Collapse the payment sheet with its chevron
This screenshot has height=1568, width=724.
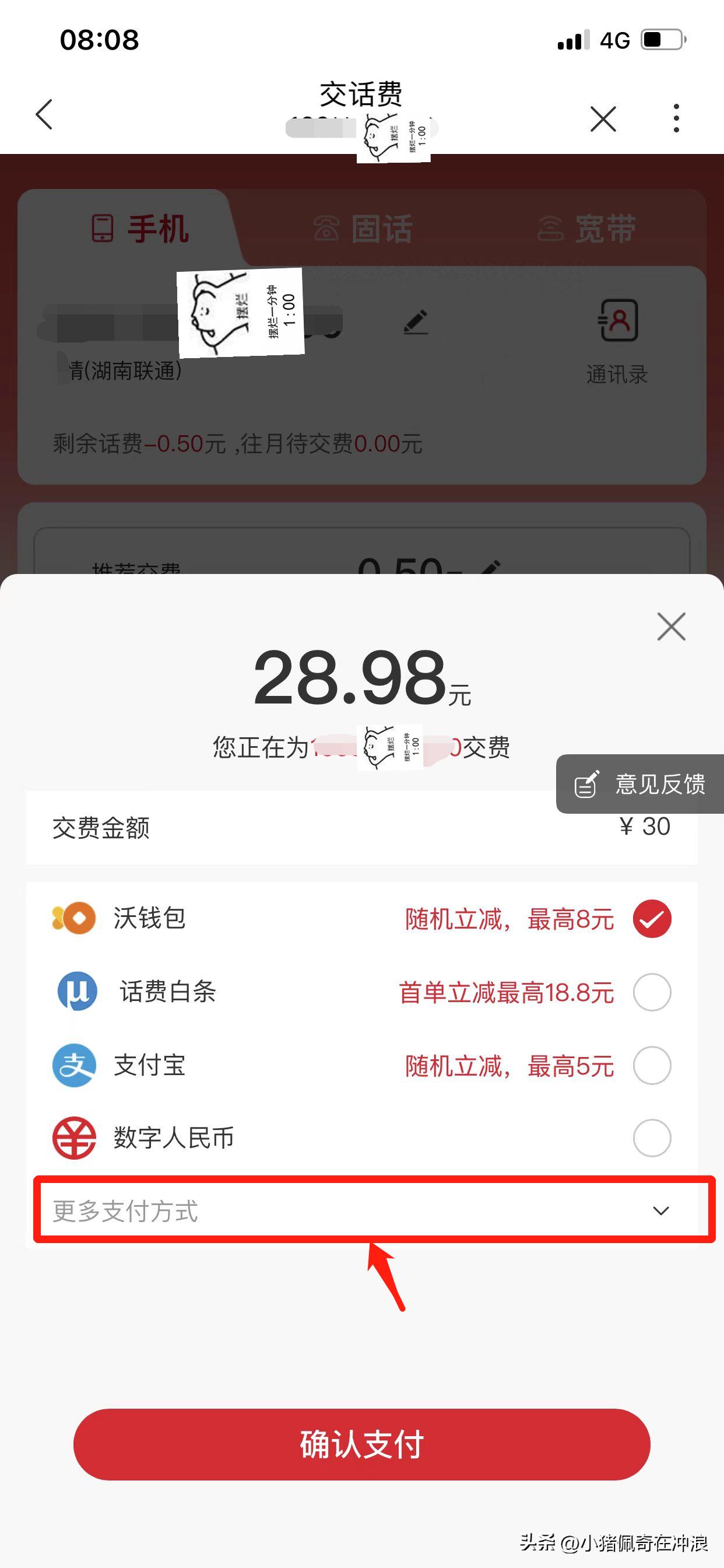pos(660,1210)
